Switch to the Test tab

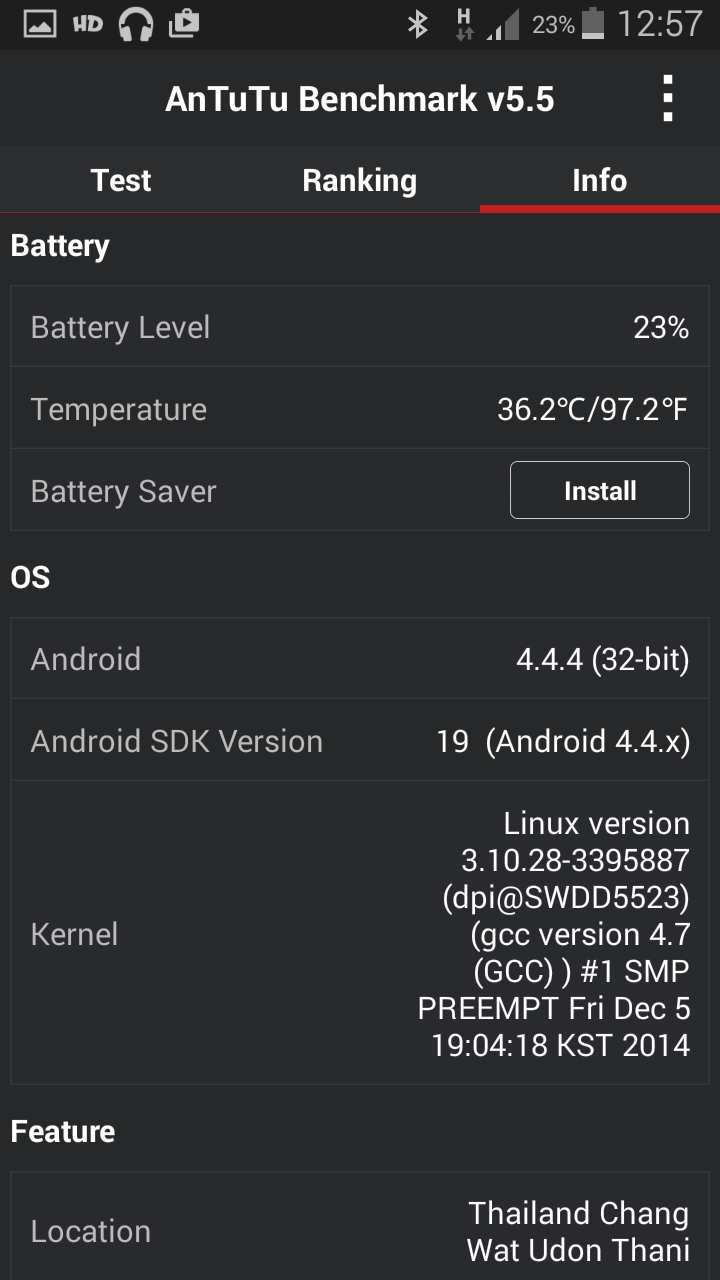tap(120, 180)
